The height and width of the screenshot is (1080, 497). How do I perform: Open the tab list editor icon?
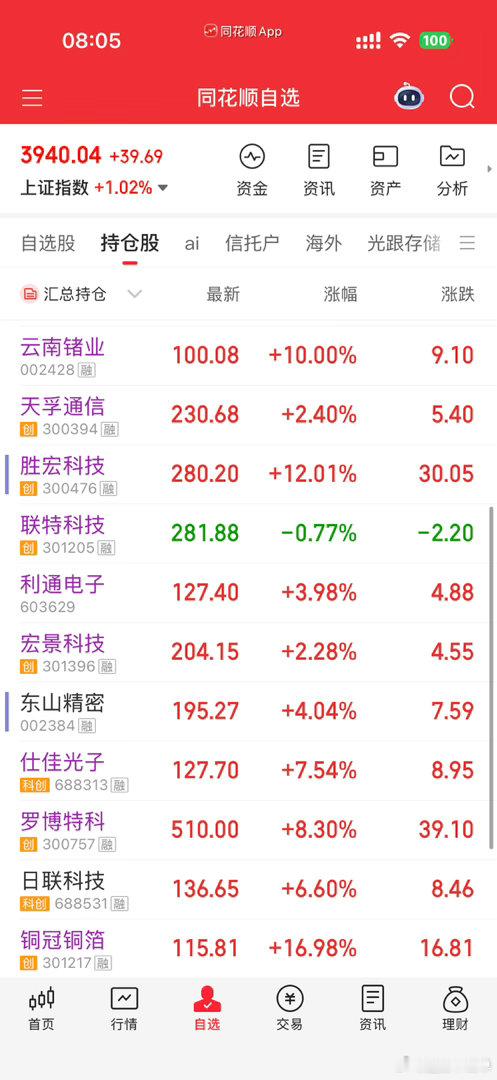tap(467, 243)
